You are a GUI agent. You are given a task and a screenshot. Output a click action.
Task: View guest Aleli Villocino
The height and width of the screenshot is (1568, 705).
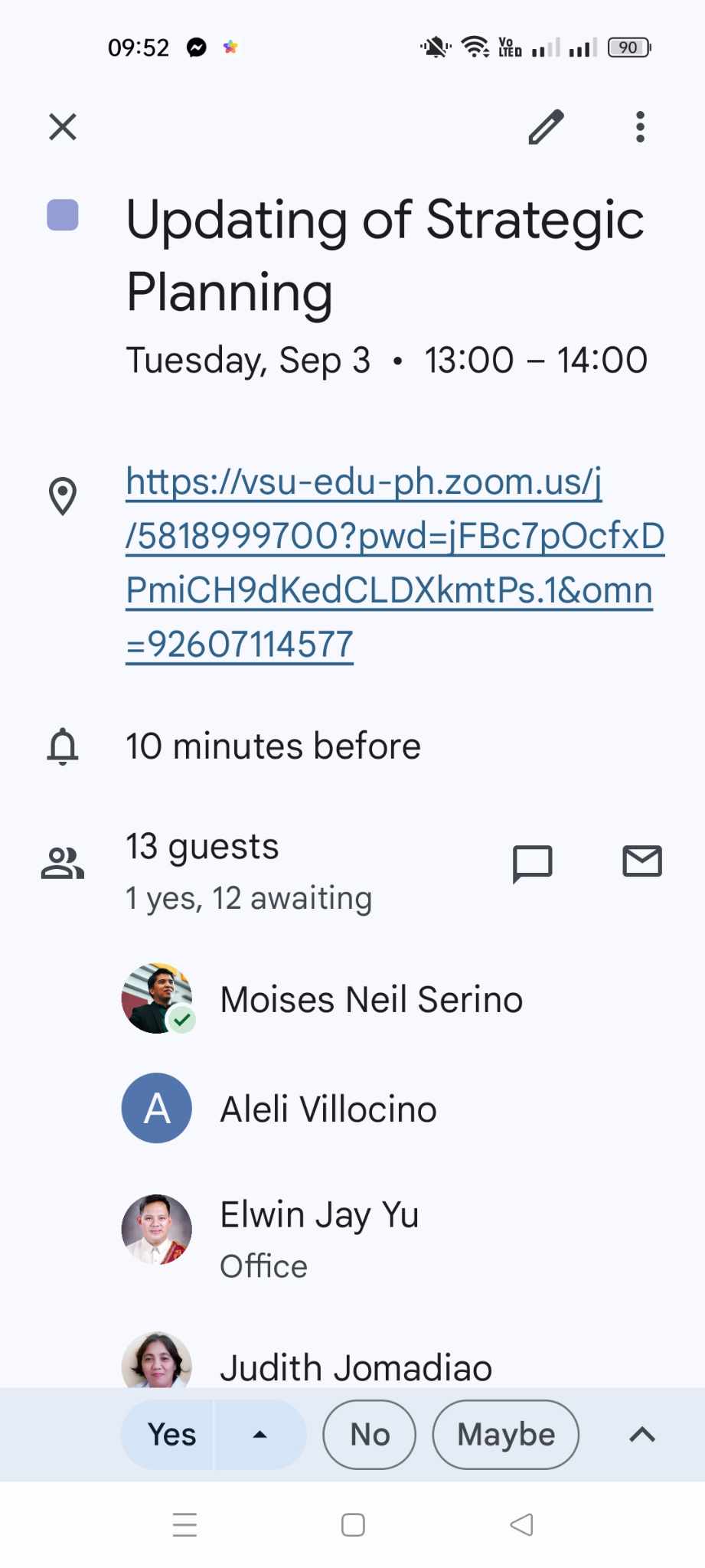point(328,1109)
